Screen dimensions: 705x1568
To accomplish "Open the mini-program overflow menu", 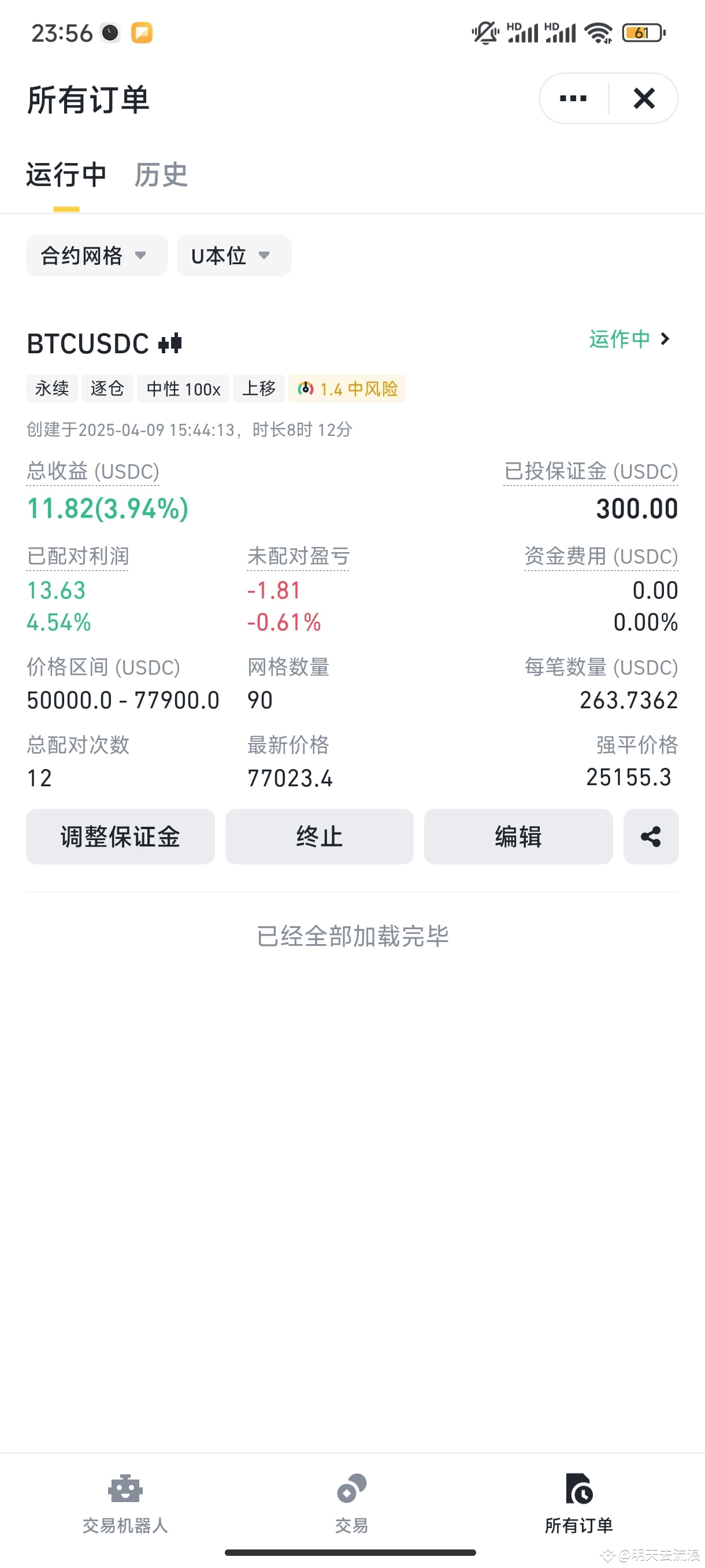I will click(x=573, y=99).
